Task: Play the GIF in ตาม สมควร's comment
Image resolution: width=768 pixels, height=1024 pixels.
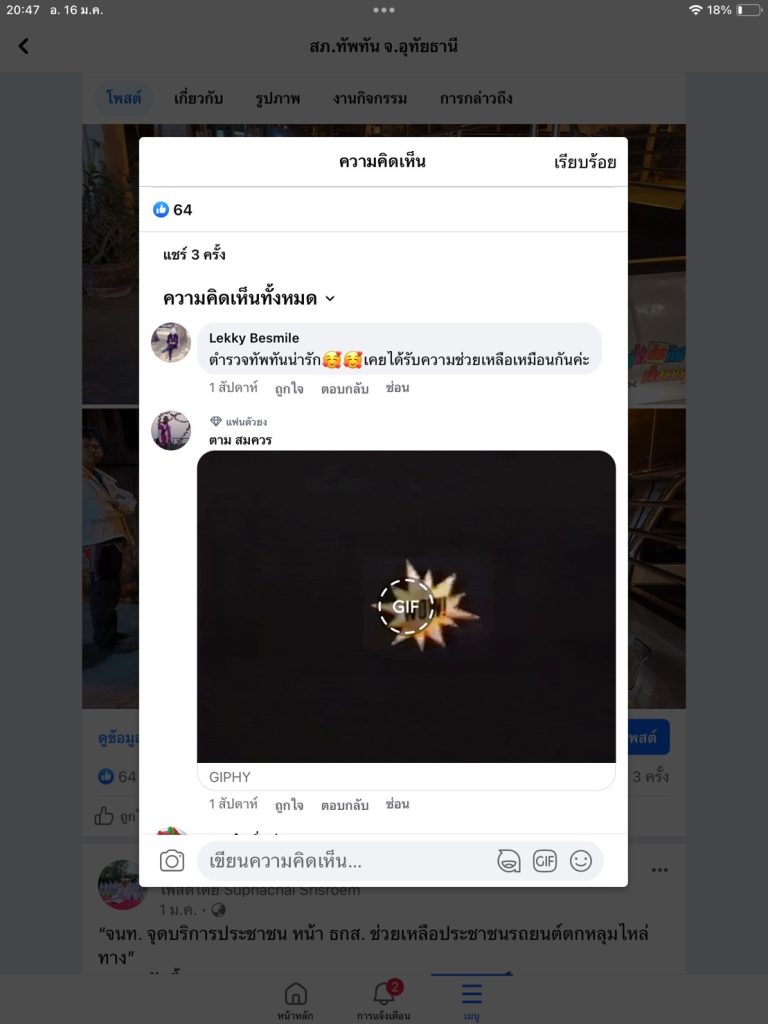Action: (x=406, y=606)
